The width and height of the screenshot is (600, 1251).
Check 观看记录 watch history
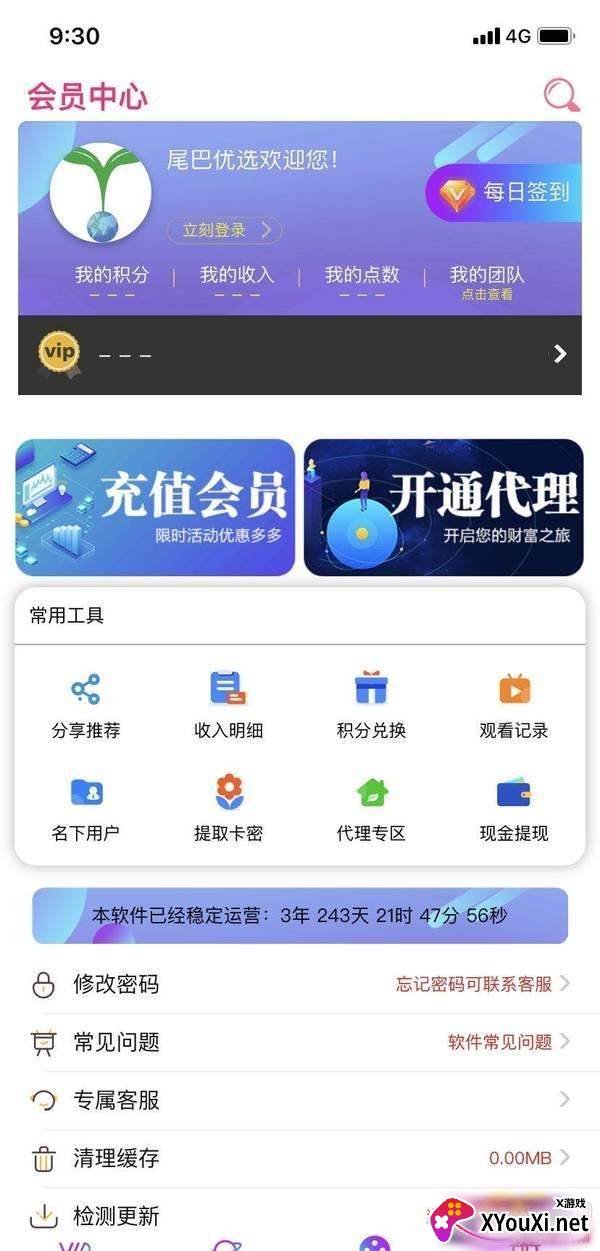pos(514,705)
